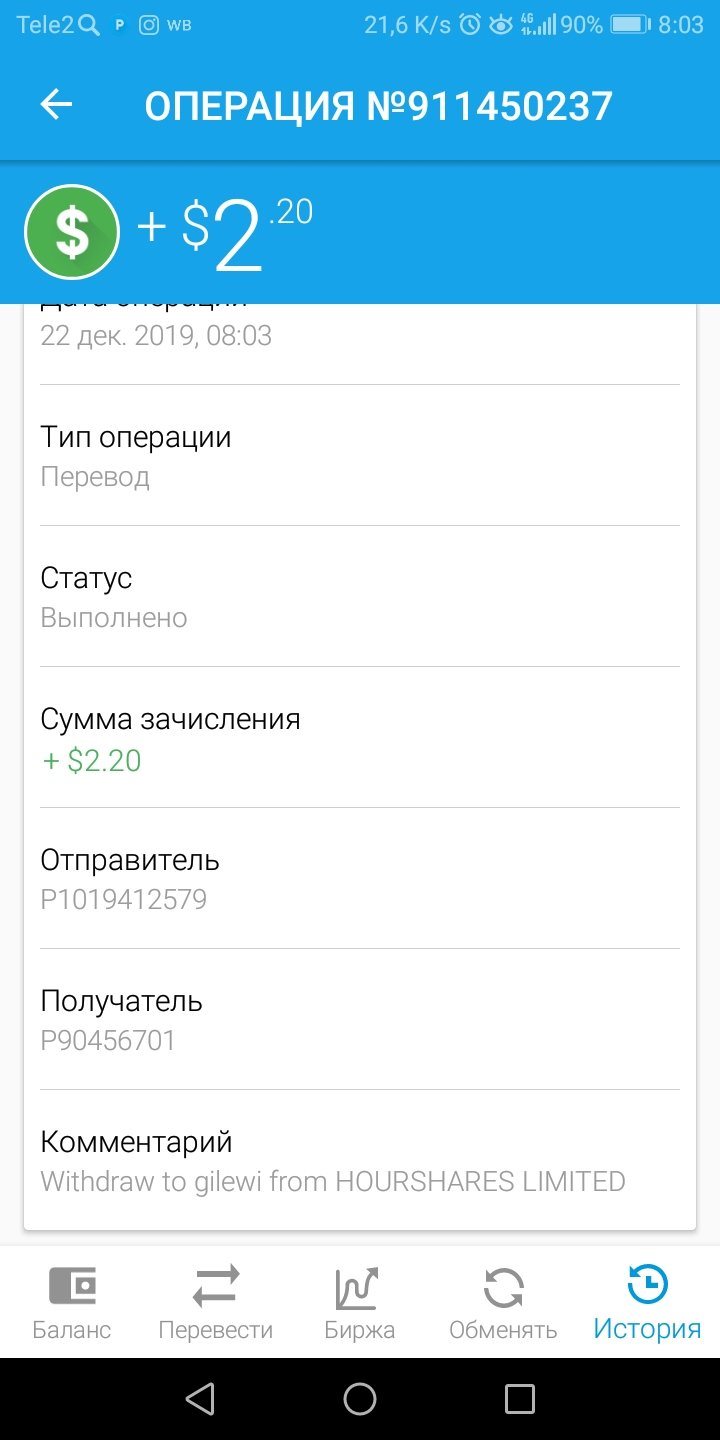Switch to the Перевести tab

(x=216, y=1302)
